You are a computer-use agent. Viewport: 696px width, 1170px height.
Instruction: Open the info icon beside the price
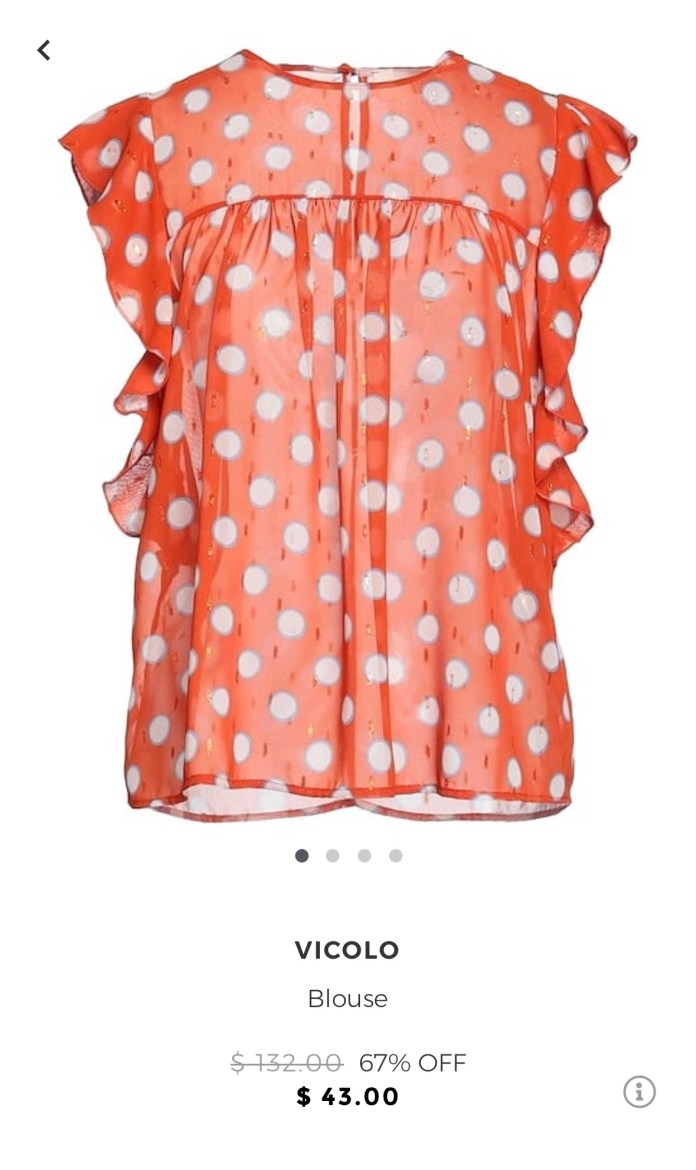click(x=639, y=1091)
